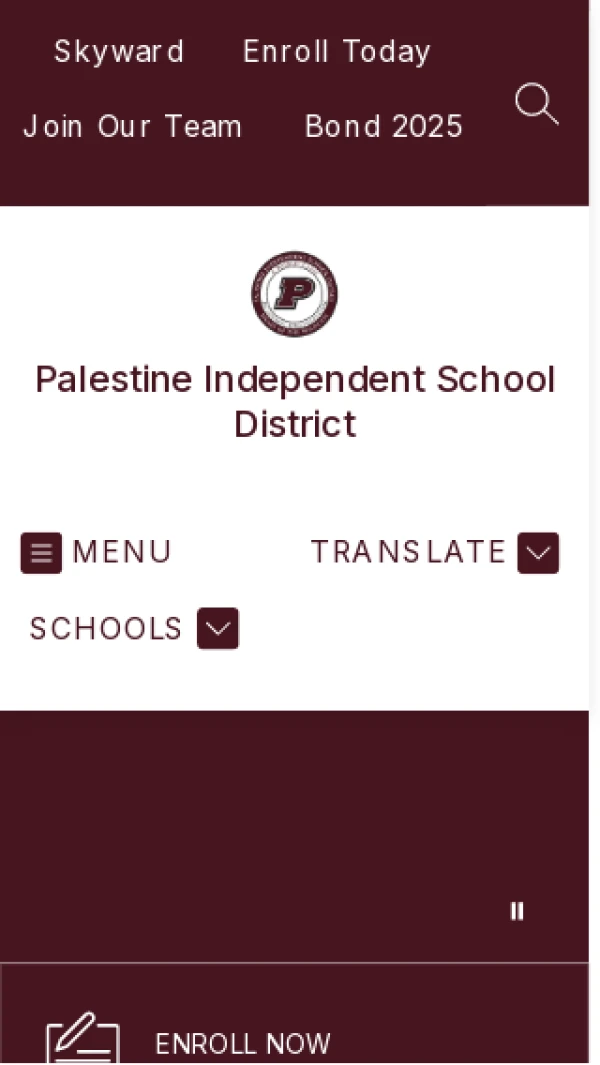The image size is (600, 1065).
Task: Go to Join Our Team page
Action: point(132,127)
